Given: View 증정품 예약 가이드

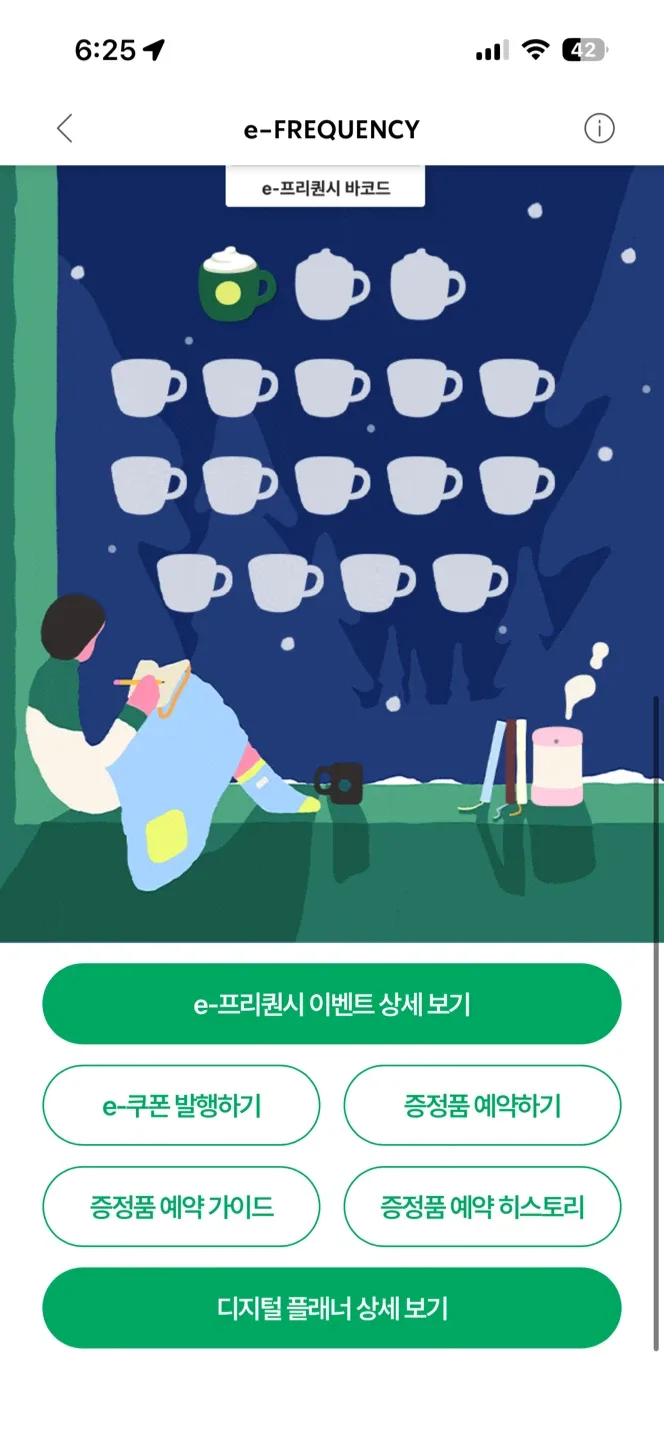Looking at the screenshot, I should [181, 1206].
